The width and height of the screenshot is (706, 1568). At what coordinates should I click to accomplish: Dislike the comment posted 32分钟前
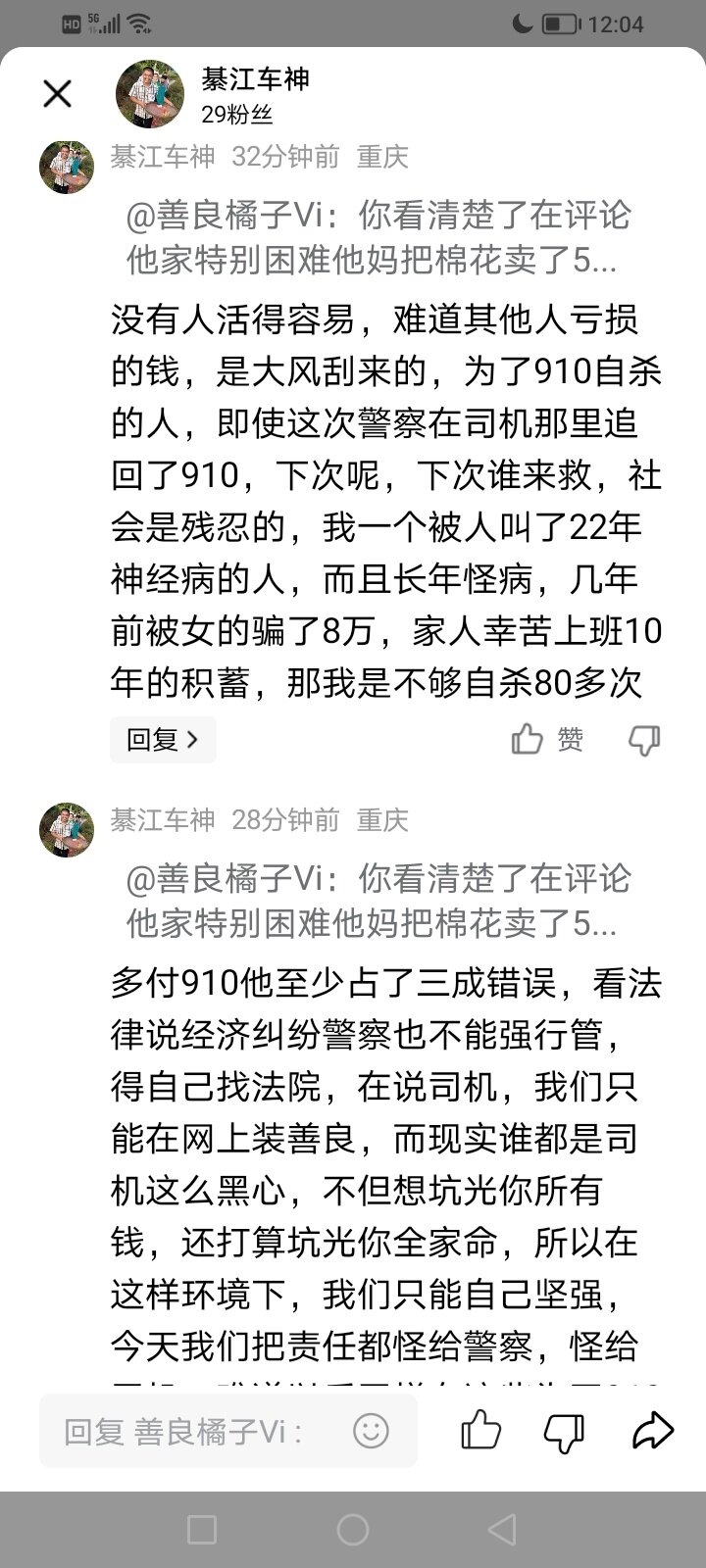point(644,740)
